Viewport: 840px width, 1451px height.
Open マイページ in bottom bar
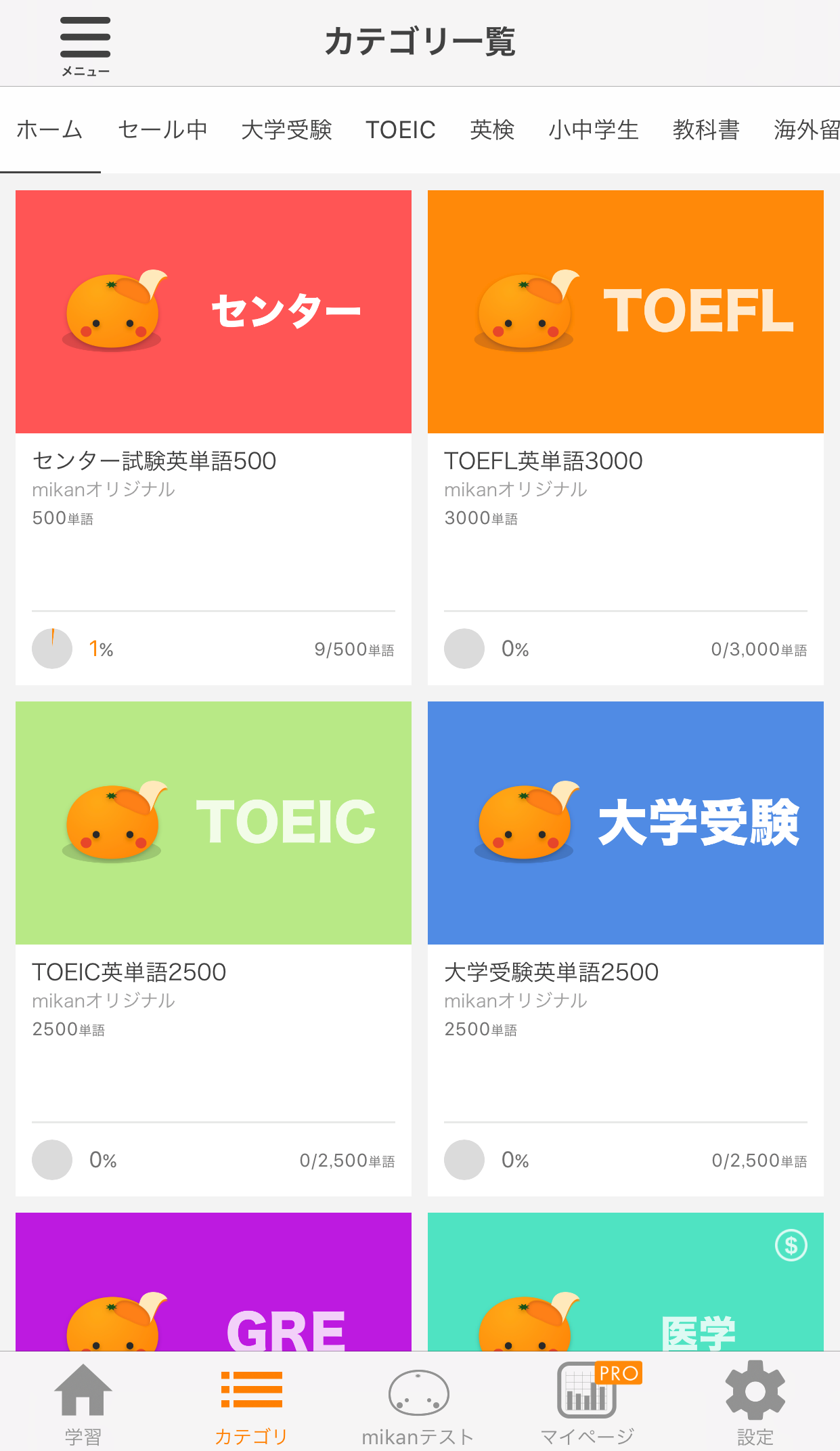point(587,1403)
